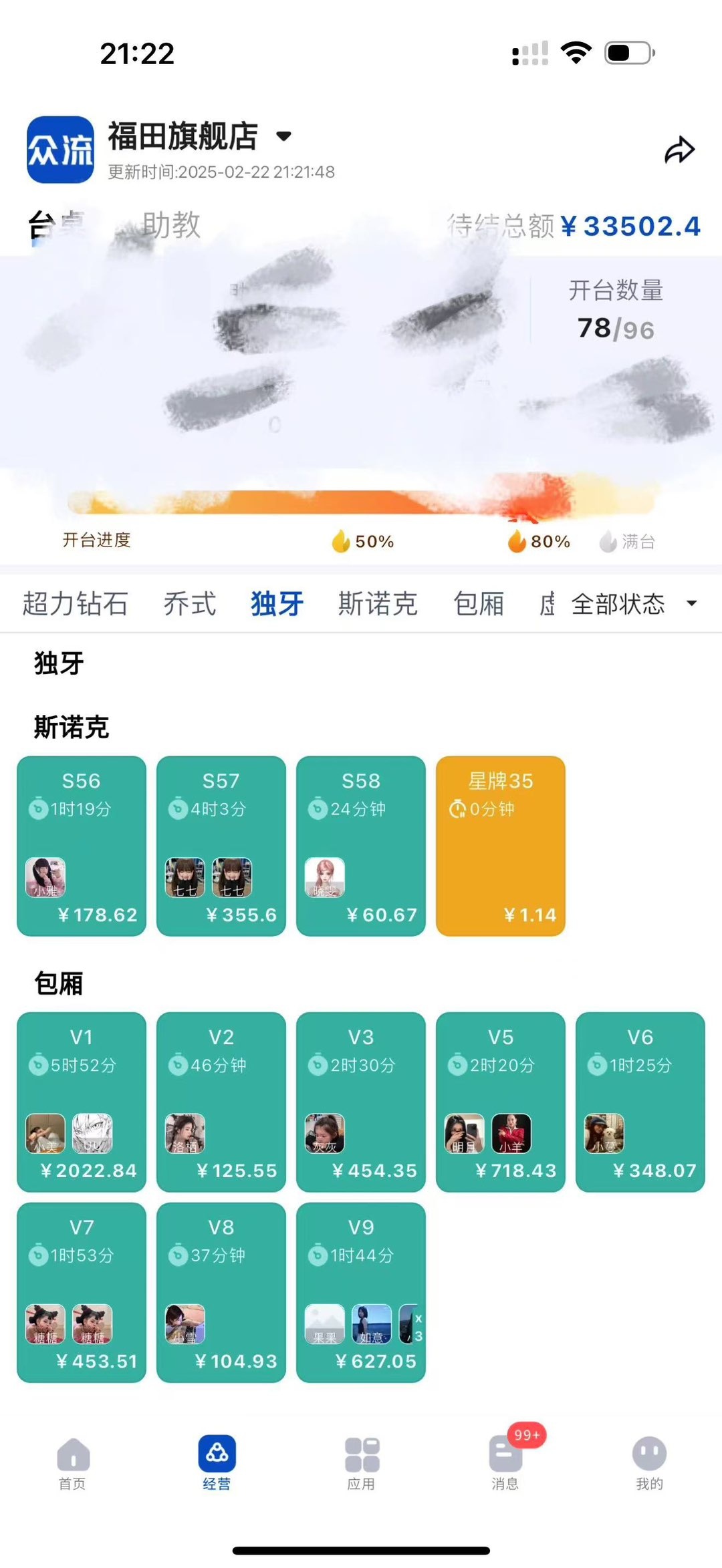Open room card V1
Viewport: 722px width, 1568px height.
pyautogui.click(x=82, y=1102)
